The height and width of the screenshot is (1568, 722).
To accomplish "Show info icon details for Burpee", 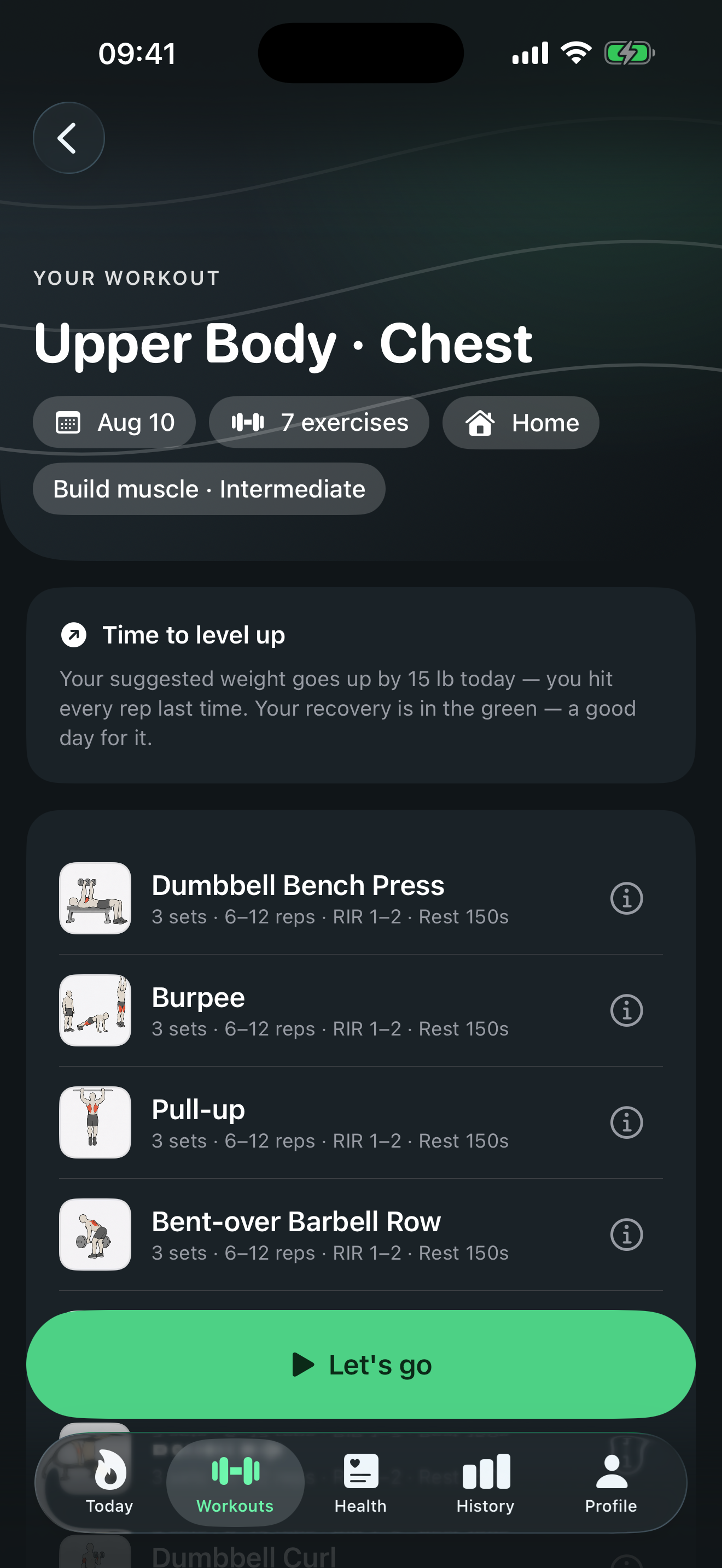I will point(626,1010).
